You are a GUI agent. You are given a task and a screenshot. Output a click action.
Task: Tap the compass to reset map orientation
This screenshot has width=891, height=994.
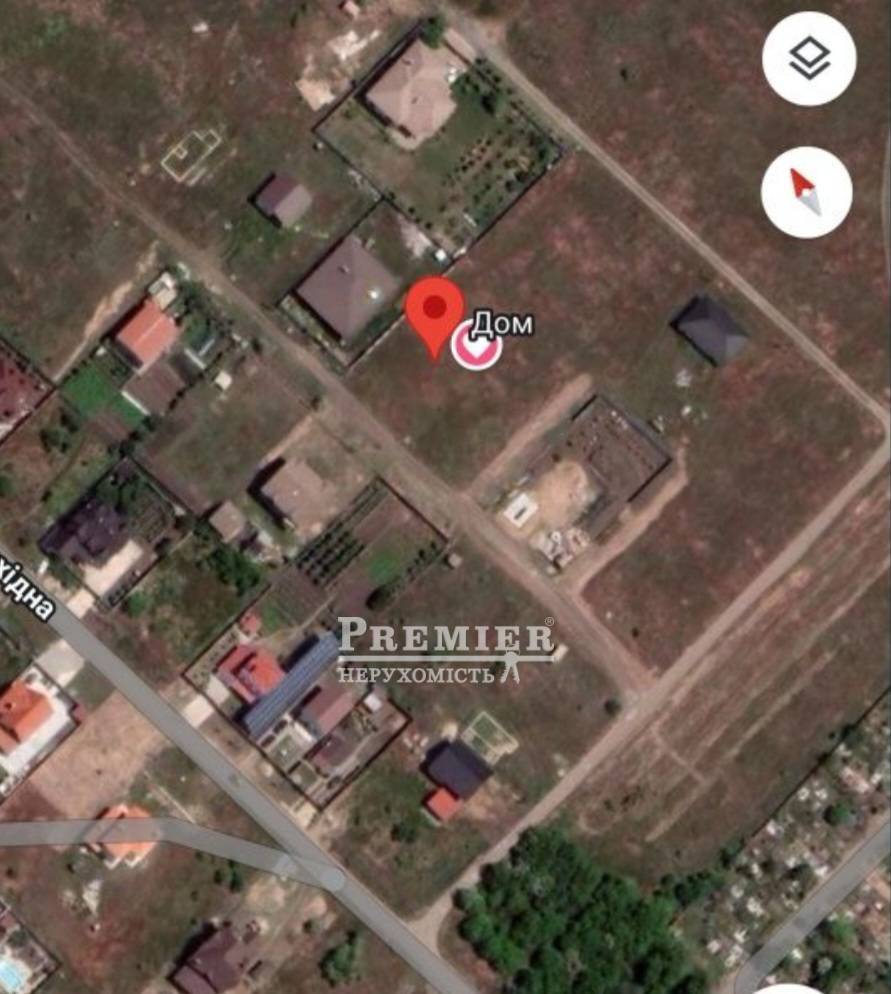tap(806, 192)
